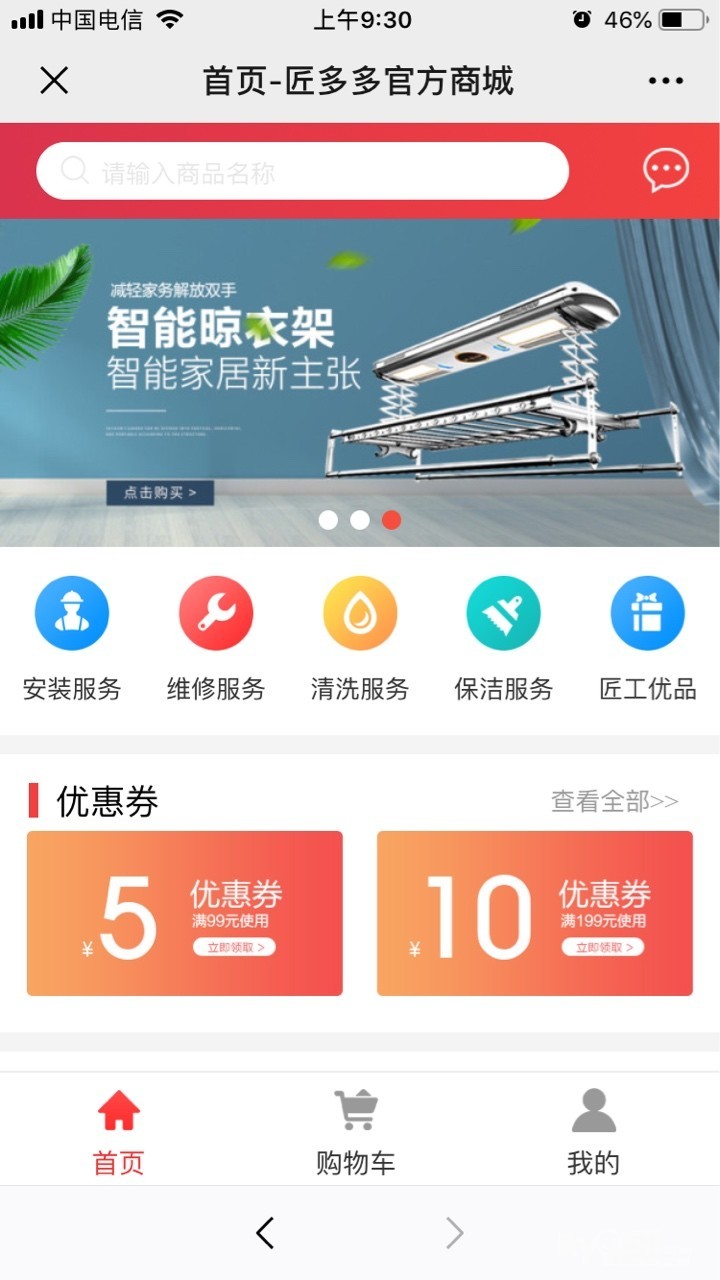Open the chat message bubble icon

click(666, 171)
